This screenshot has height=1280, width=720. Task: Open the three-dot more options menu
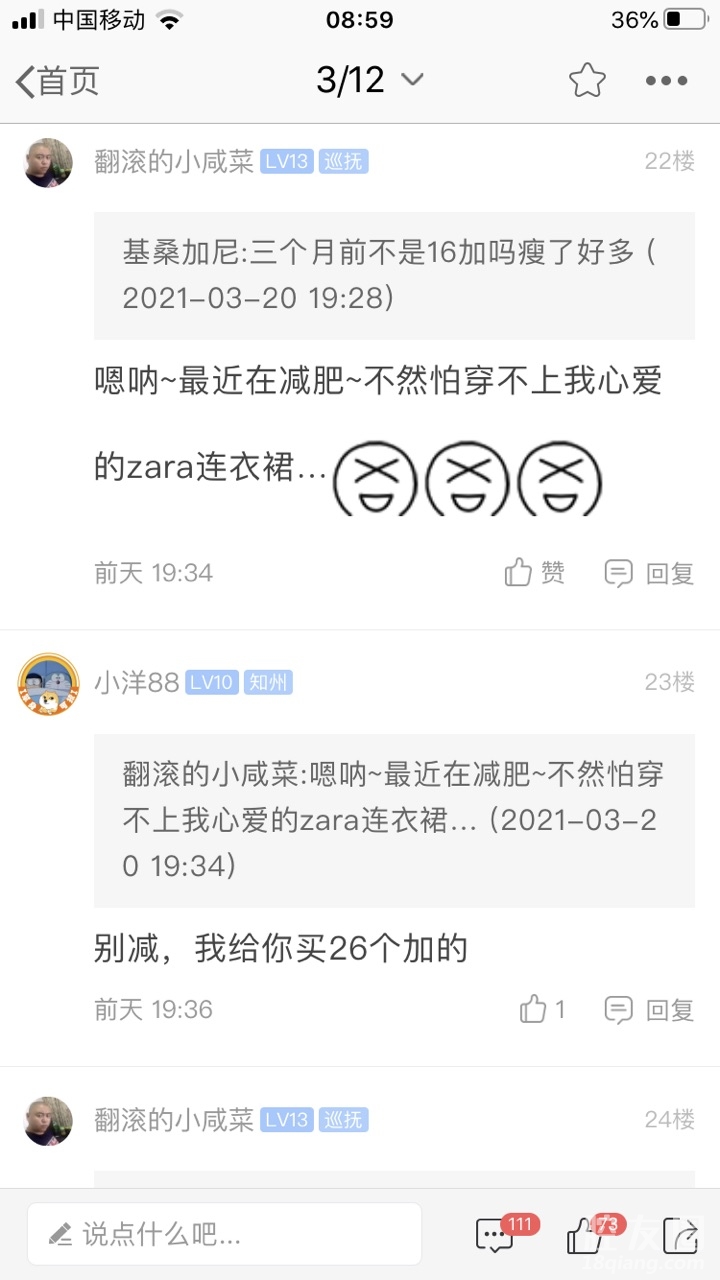pos(666,81)
